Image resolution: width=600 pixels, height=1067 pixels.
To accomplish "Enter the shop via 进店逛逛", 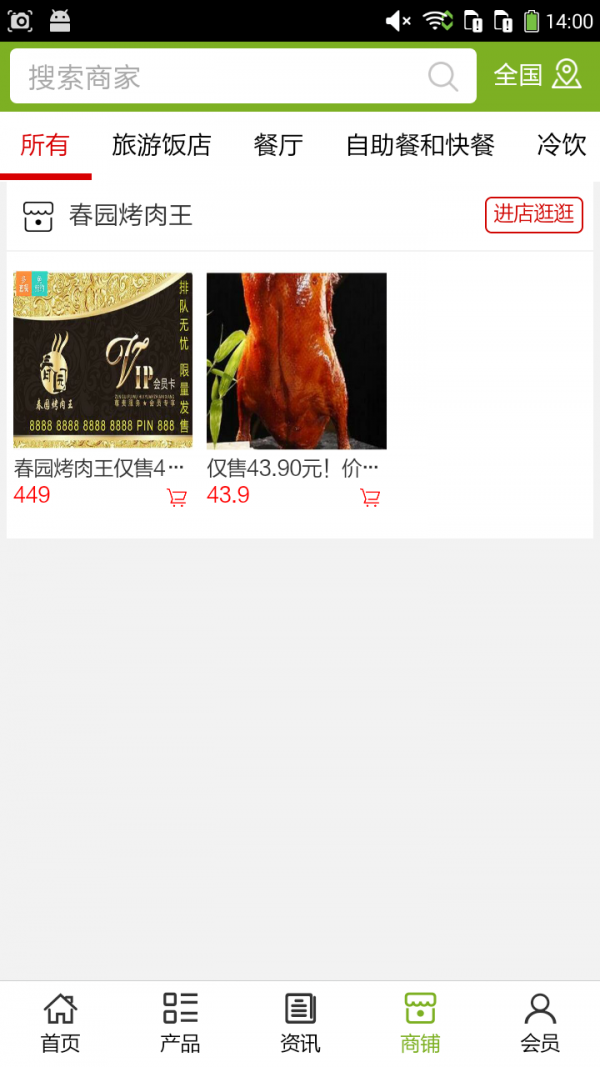I will click(534, 214).
